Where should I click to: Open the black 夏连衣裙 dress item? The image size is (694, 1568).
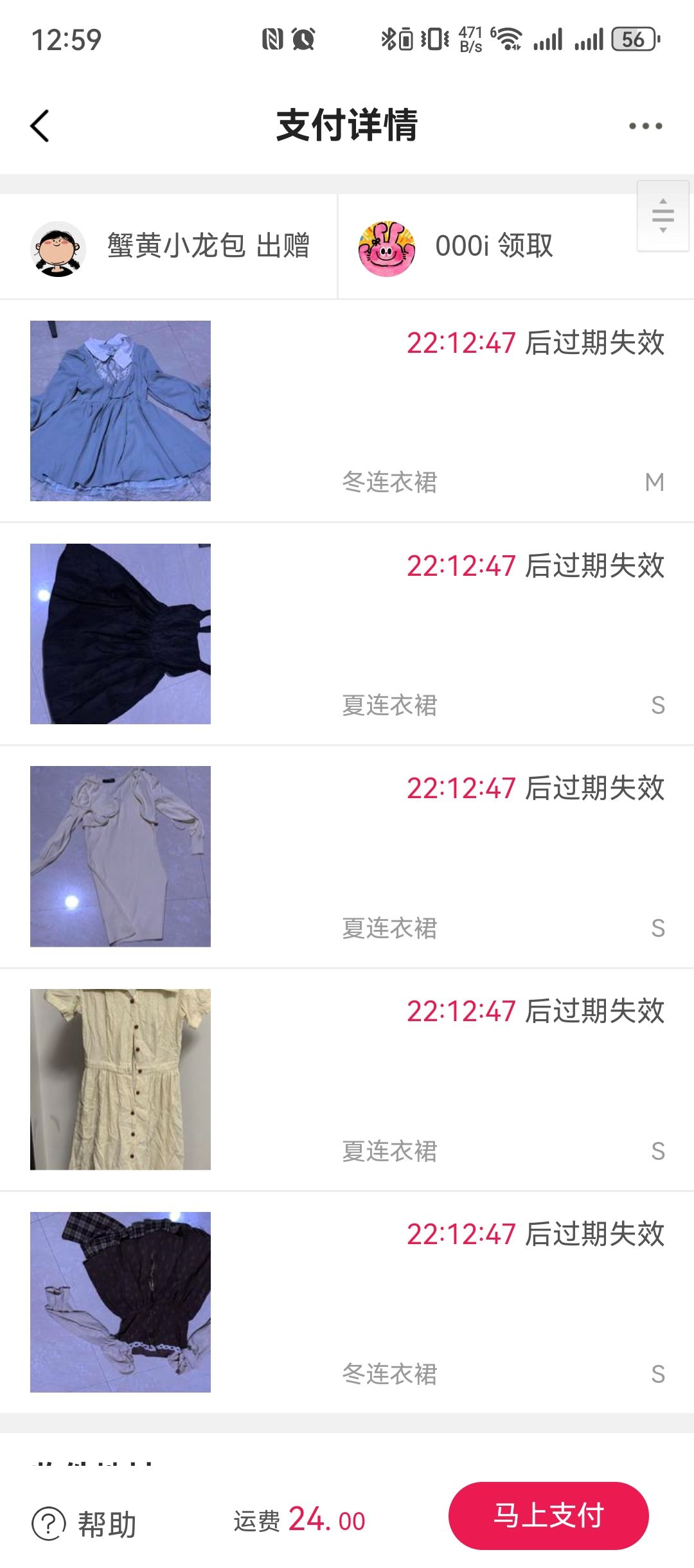coord(121,634)
